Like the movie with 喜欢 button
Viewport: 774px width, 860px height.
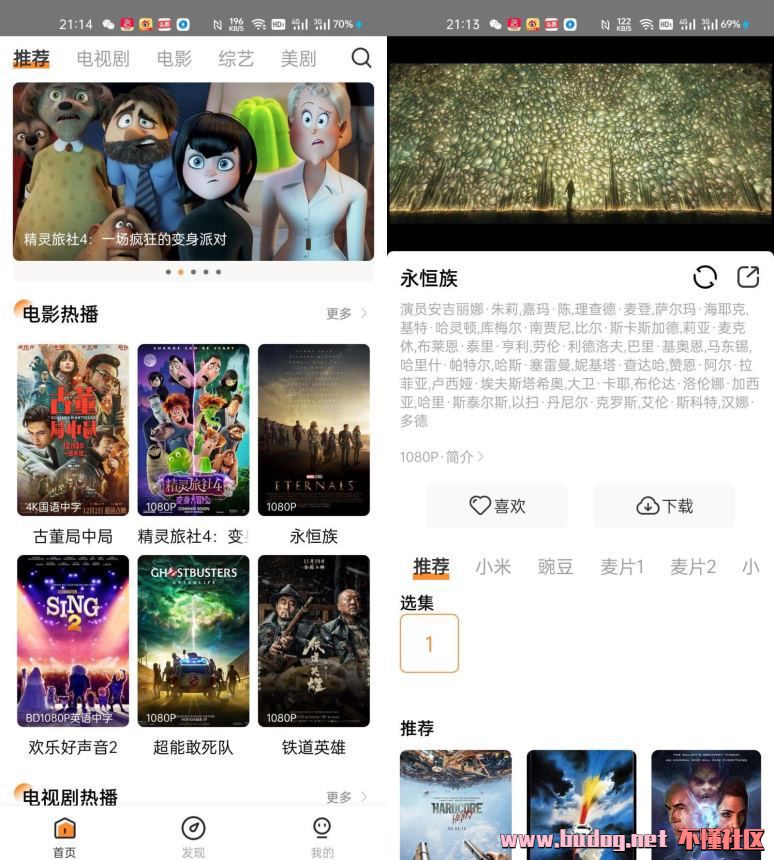click(x=497, y=506)
